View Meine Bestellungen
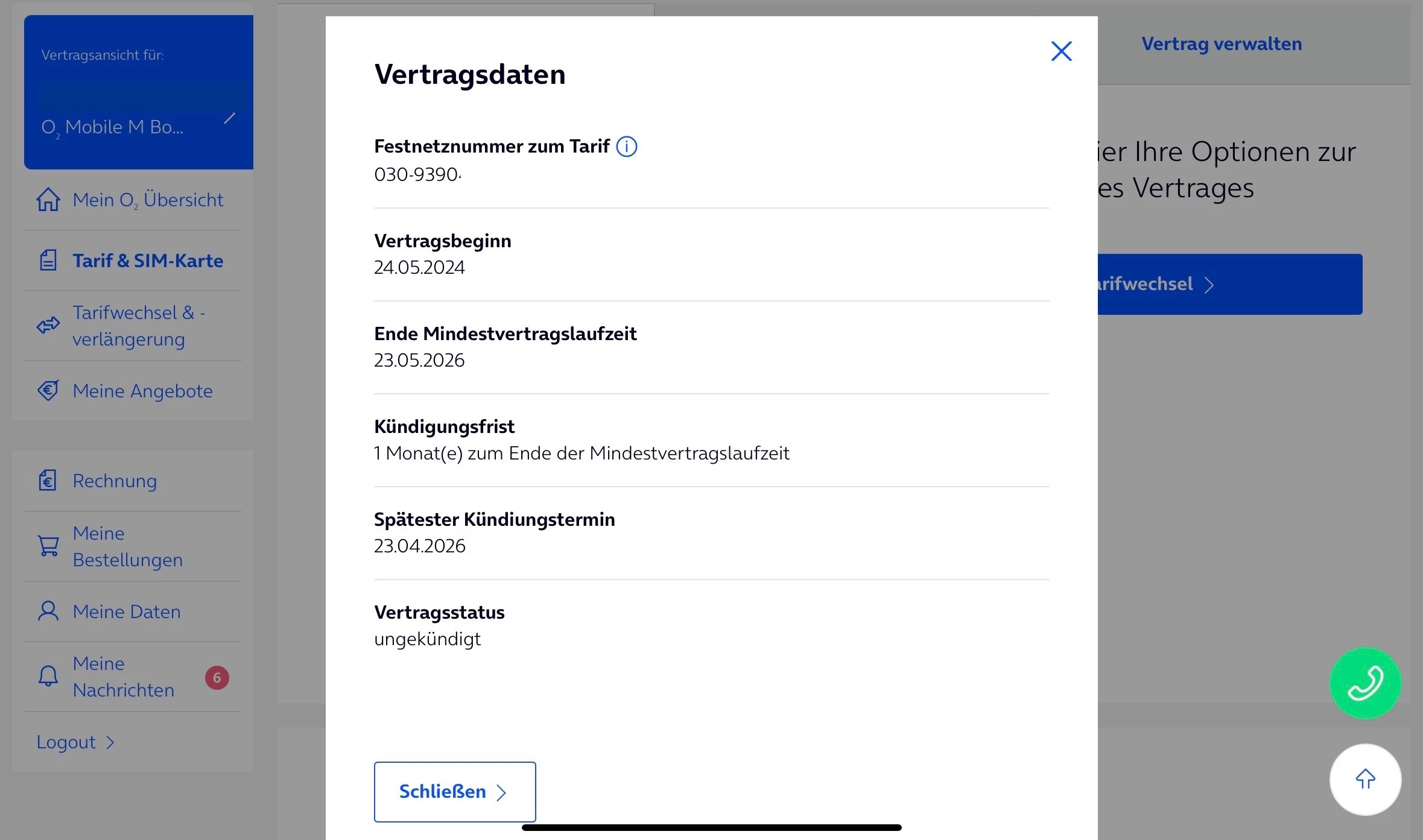 (x=127, y=546)
